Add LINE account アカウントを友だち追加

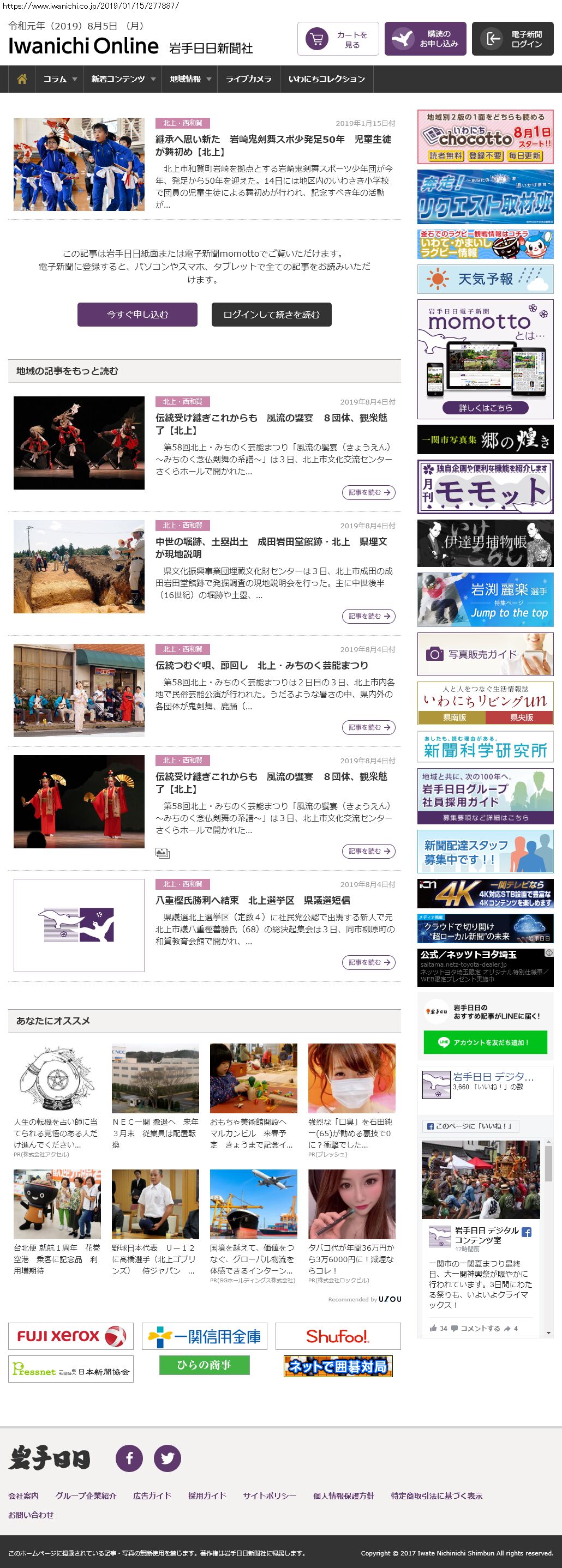pyautogui.click(x=485, y=1042)
